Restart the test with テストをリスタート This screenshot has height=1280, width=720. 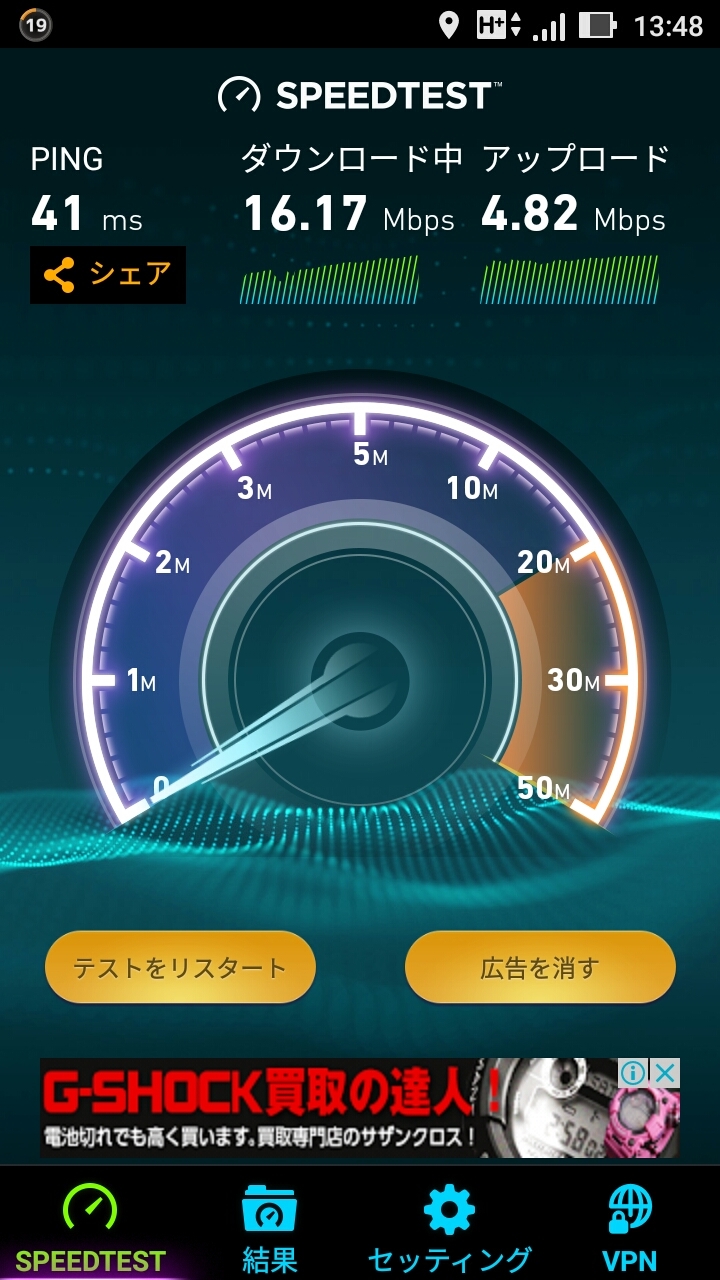pos(180,967)
